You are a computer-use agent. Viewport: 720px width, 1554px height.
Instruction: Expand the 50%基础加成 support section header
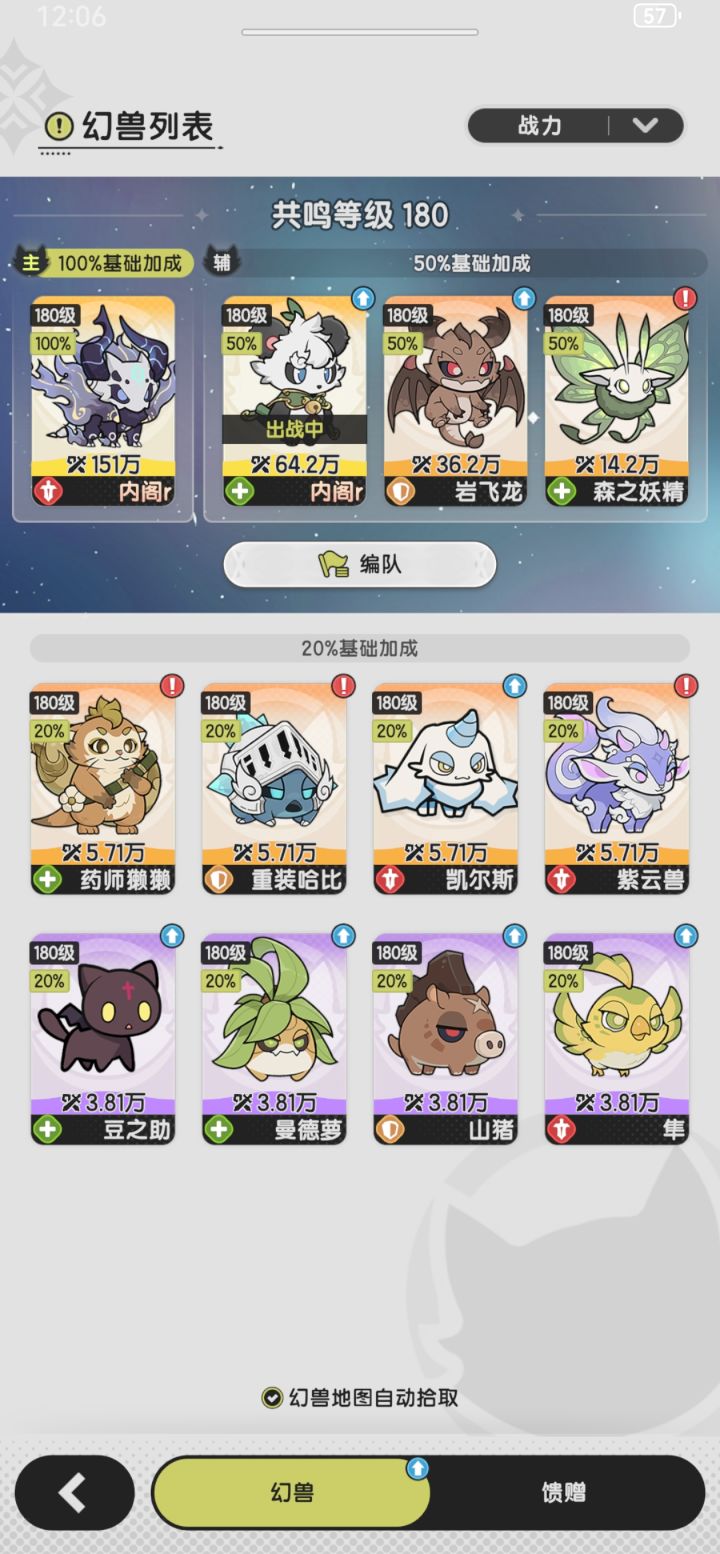click(x=460, y=260)
